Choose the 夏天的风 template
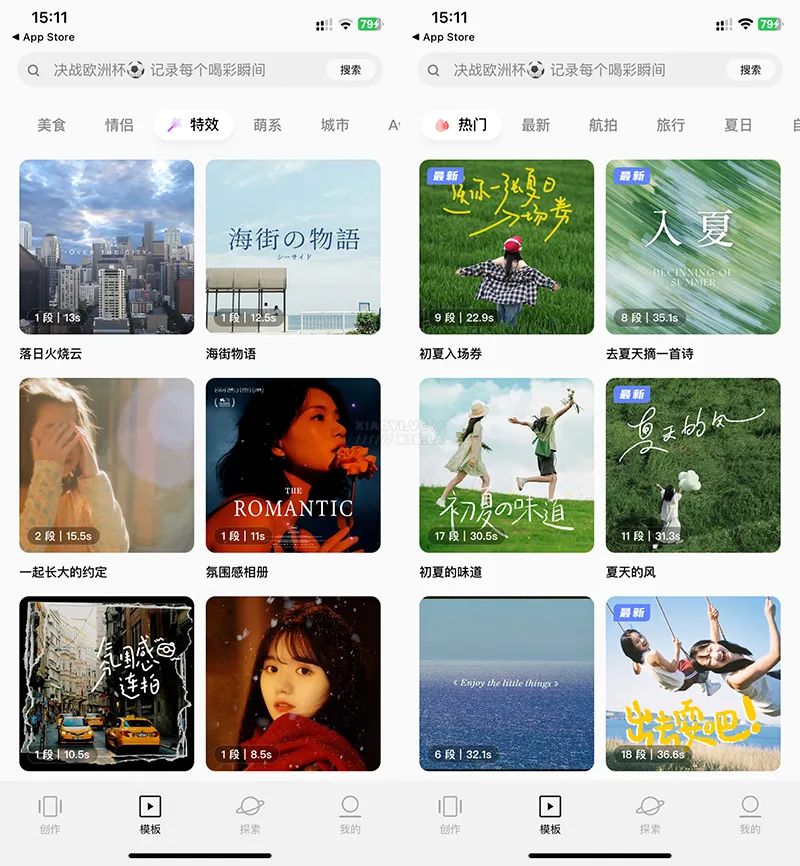800x866 pixels. (693, 465)
